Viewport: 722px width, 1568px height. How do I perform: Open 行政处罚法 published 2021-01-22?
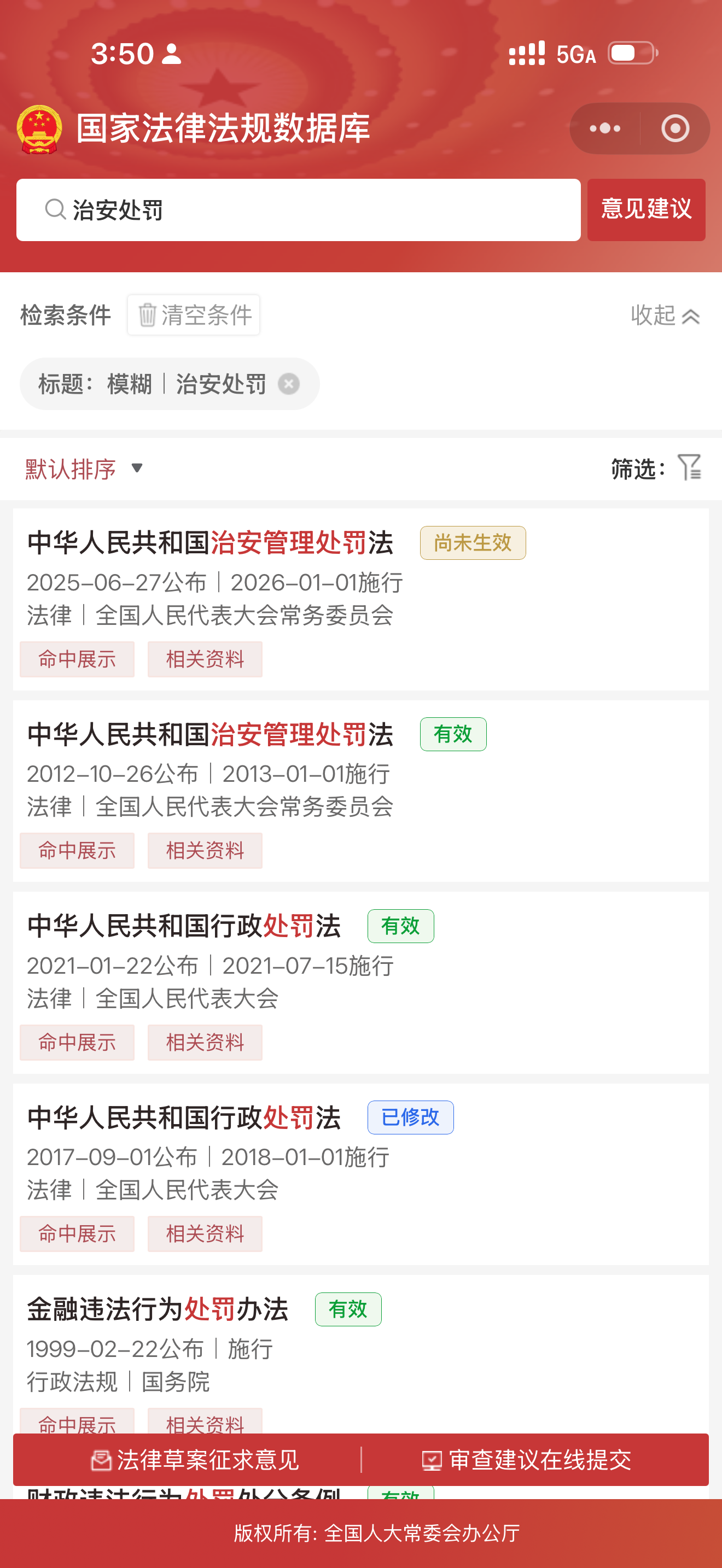coord(184,927)
